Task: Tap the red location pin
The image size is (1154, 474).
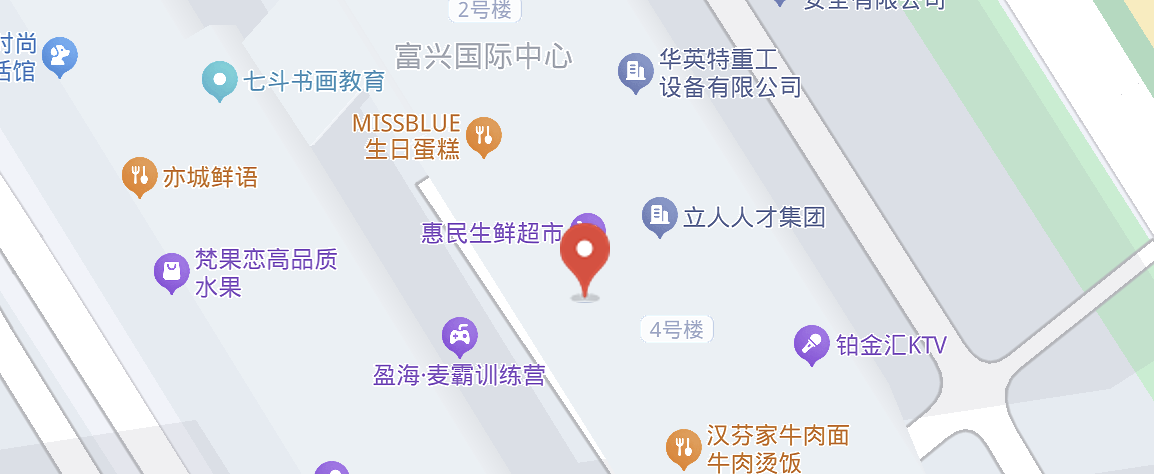Action: pos(585,254)
